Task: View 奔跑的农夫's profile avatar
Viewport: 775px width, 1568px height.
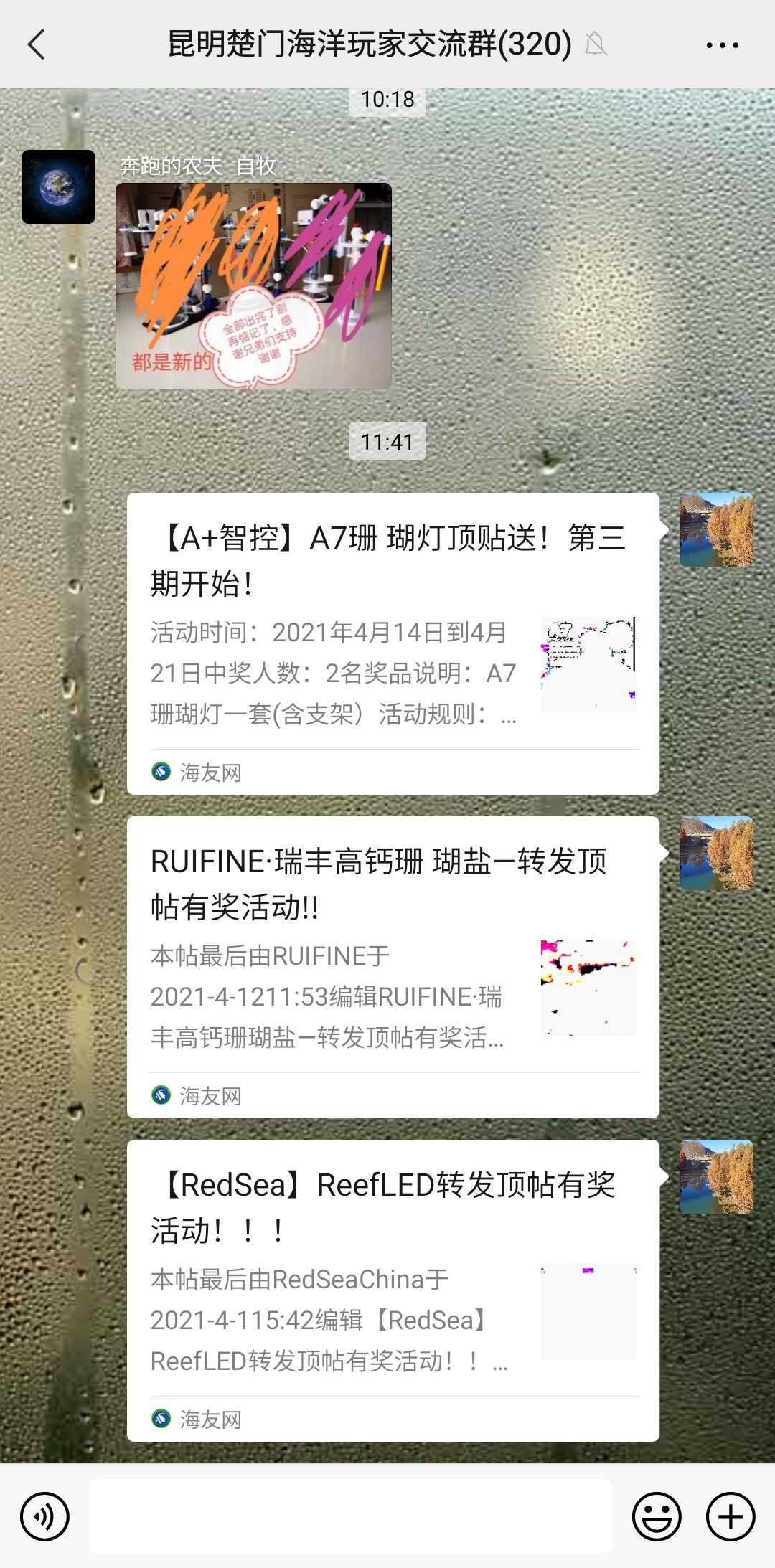Action: [x=58, y=186]
